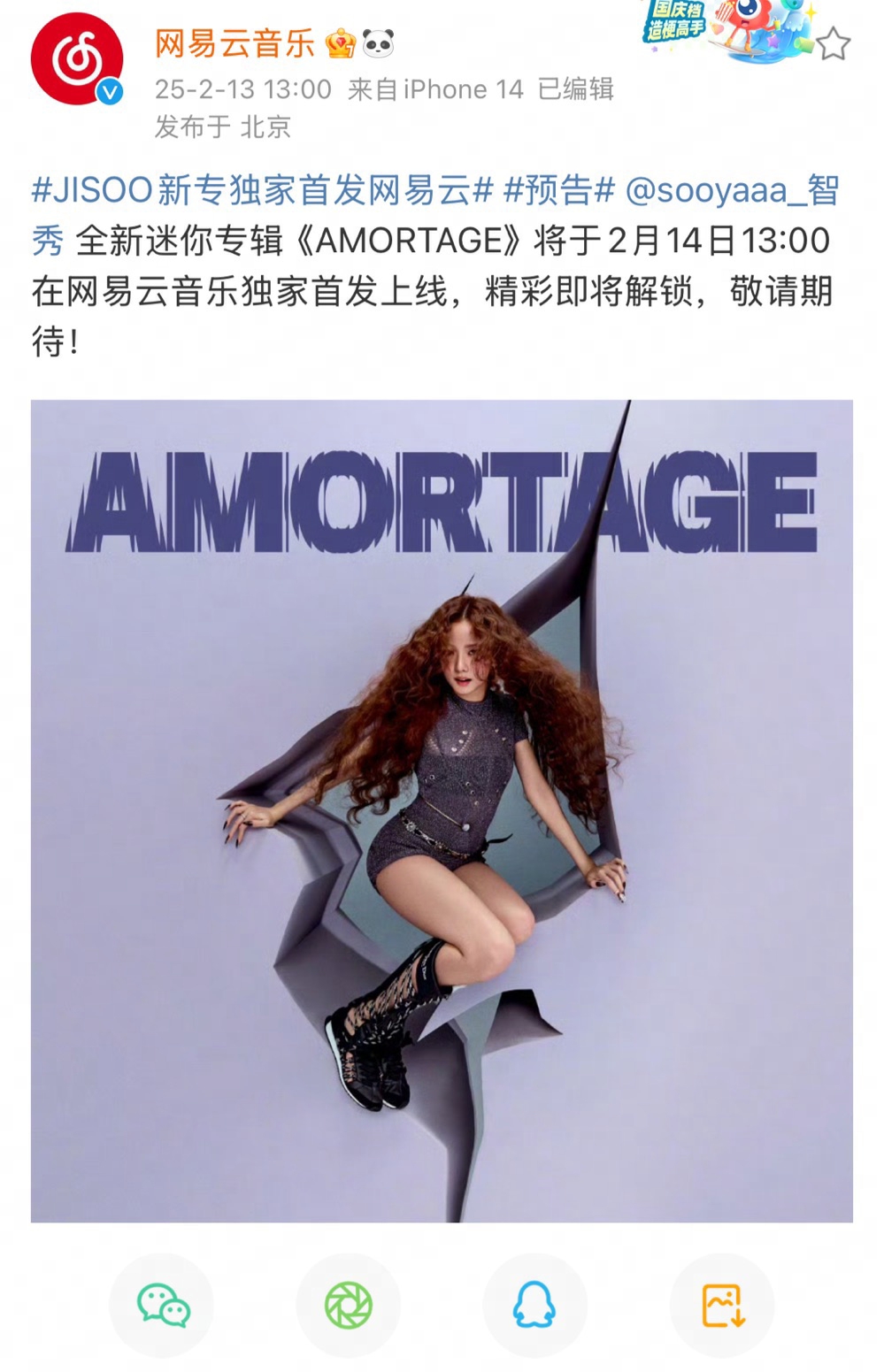Open the @sooyaaa_智秀 mention

pyautogui.click(x=731, y=190)
